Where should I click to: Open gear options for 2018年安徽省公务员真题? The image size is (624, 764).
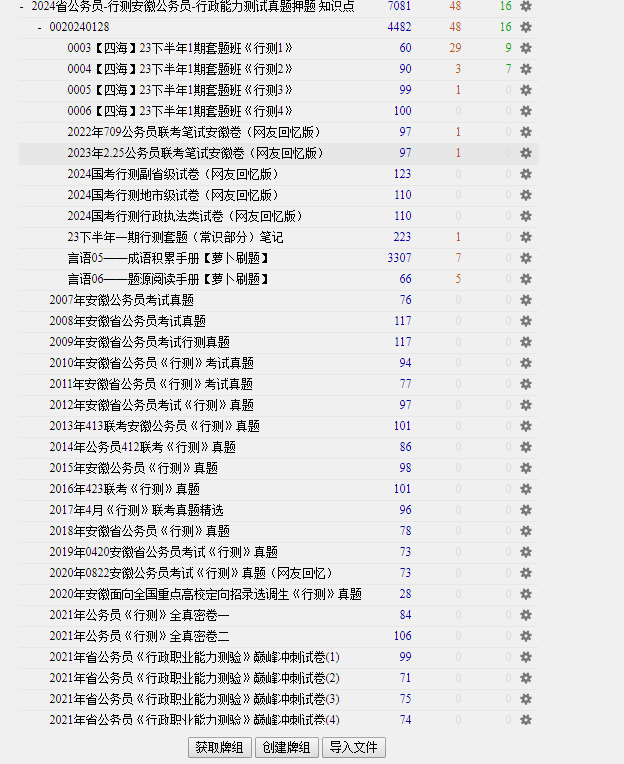tap(526, 531)
